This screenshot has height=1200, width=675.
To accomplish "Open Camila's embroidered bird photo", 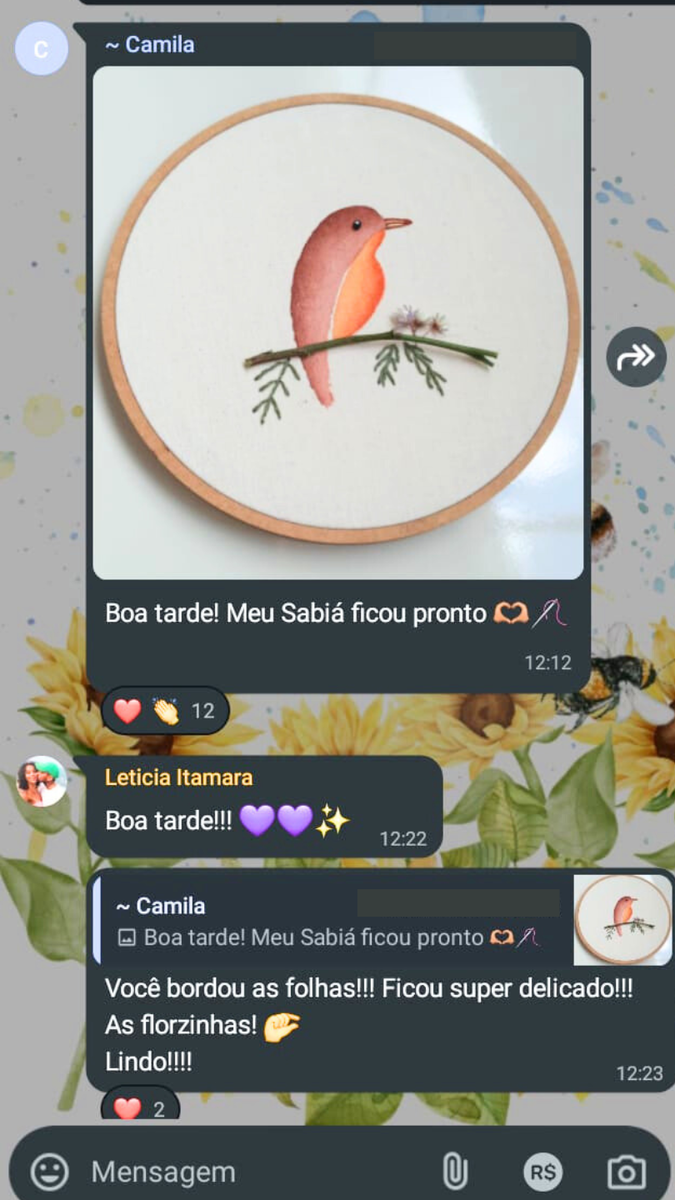I will coord(338,322).
